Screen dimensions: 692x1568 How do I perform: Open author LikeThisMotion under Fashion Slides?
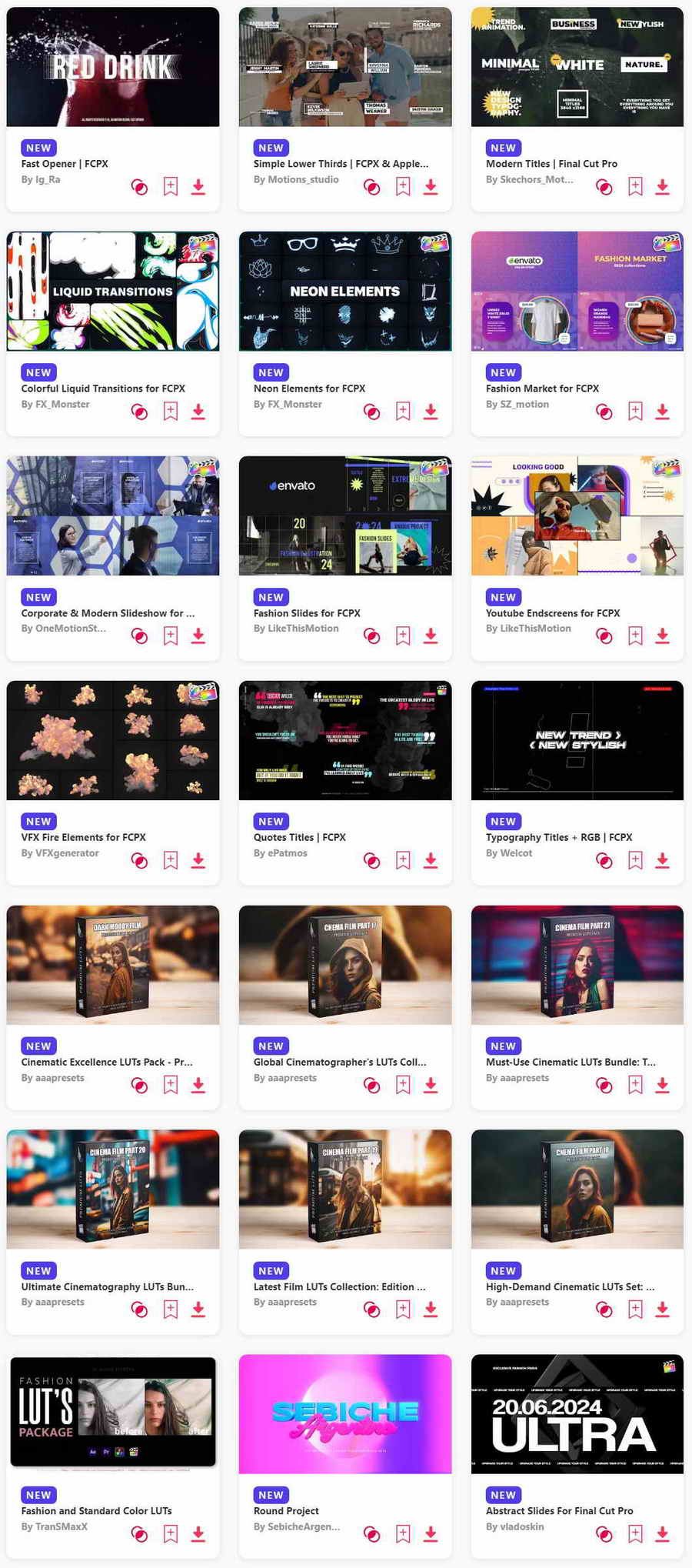pos(296,629)
